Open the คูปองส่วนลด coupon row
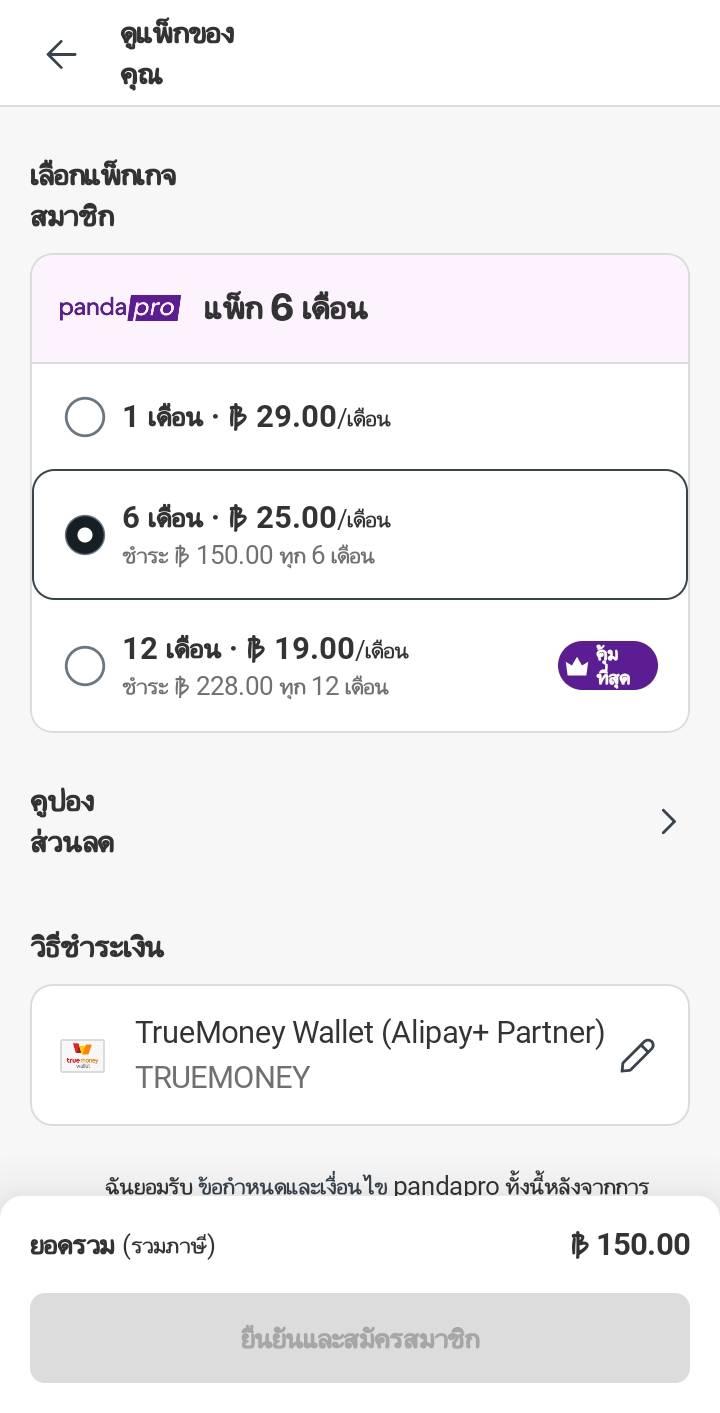Screen dimensions: 720x1413 (x=360, y=822)
